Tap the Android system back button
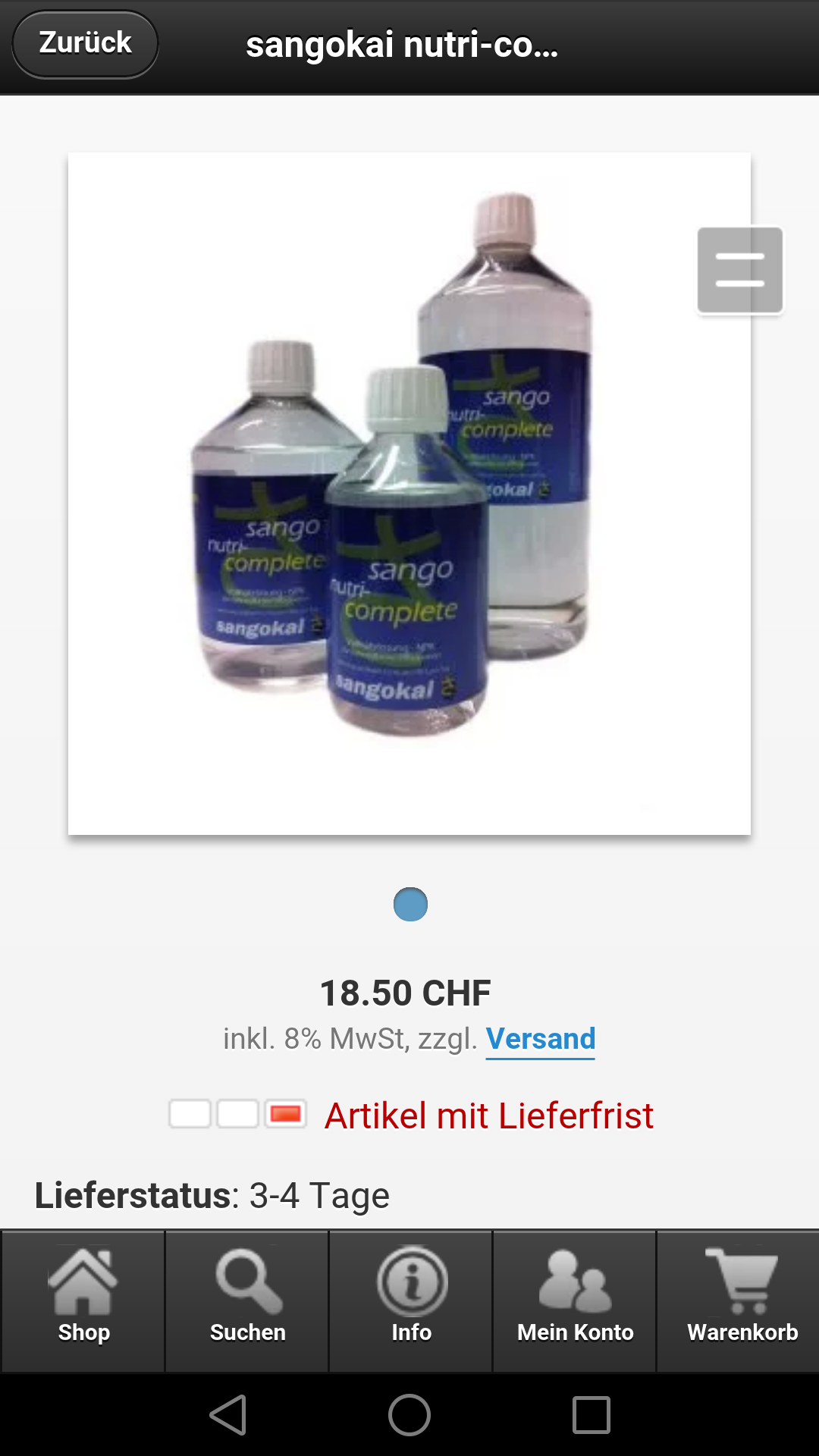The width and height of the screenshot is (819, 1456). [x=228, y=1415]
